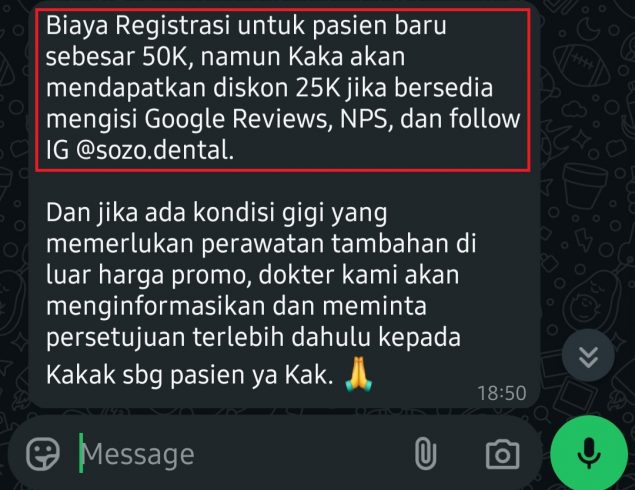Open the emoji and sticker picker
Screen dimensions: 635x490
point(42,455)
